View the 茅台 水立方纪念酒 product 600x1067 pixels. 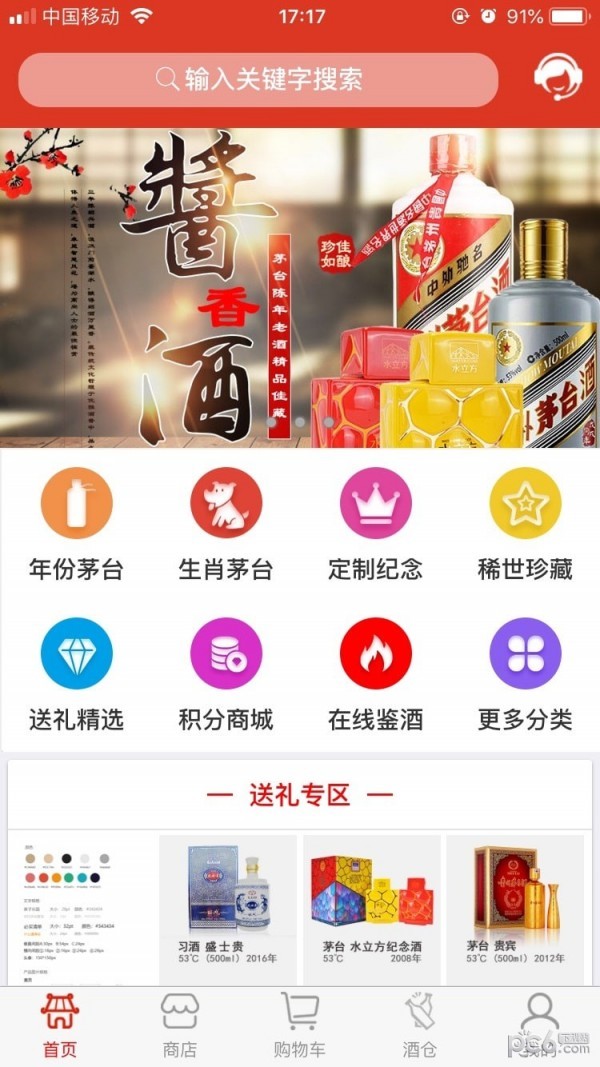pos(372,905)
